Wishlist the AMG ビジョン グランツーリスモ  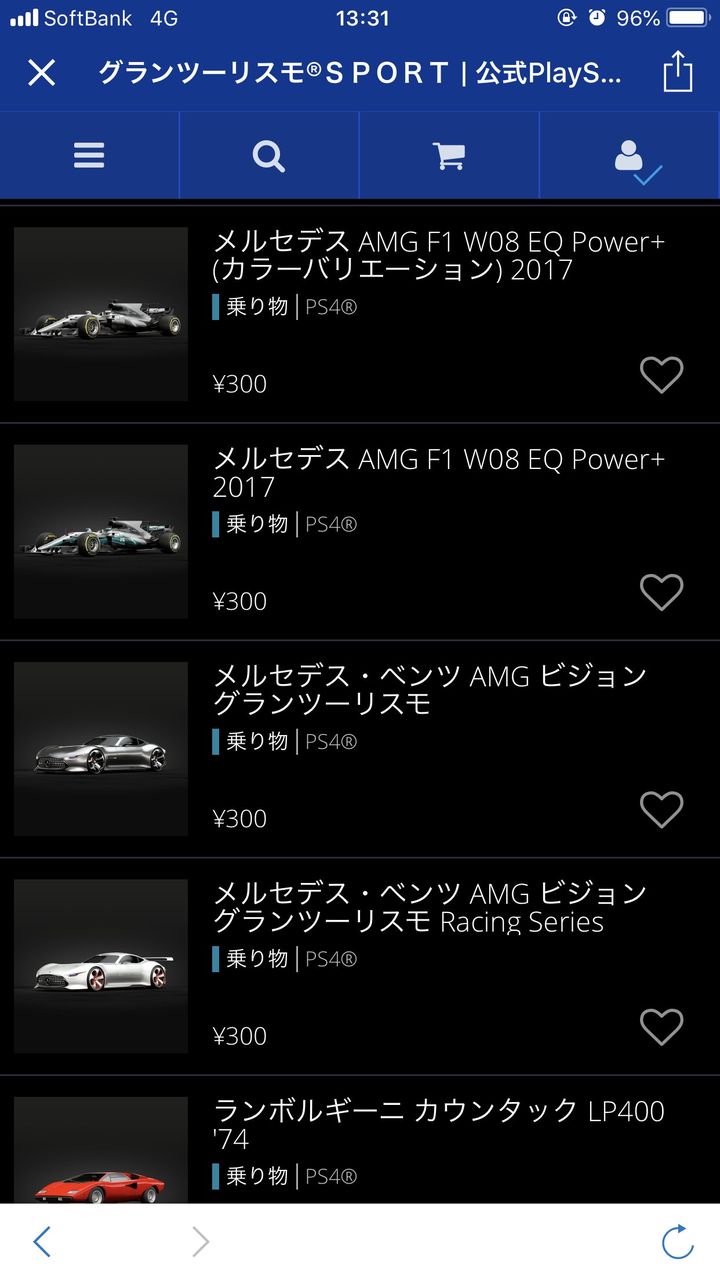[x=661, y=810]
